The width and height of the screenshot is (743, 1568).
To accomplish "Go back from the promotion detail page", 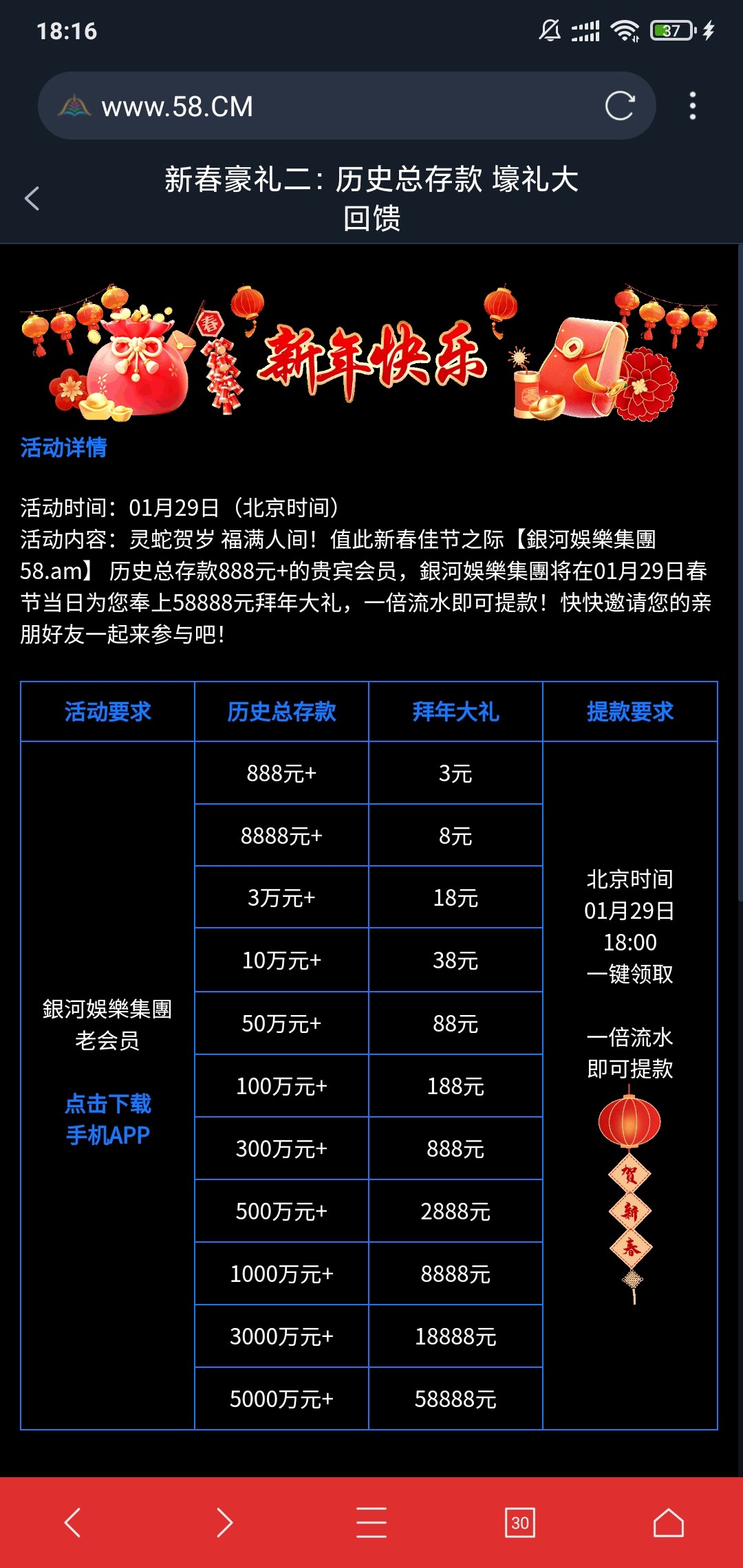I will 32,199.
